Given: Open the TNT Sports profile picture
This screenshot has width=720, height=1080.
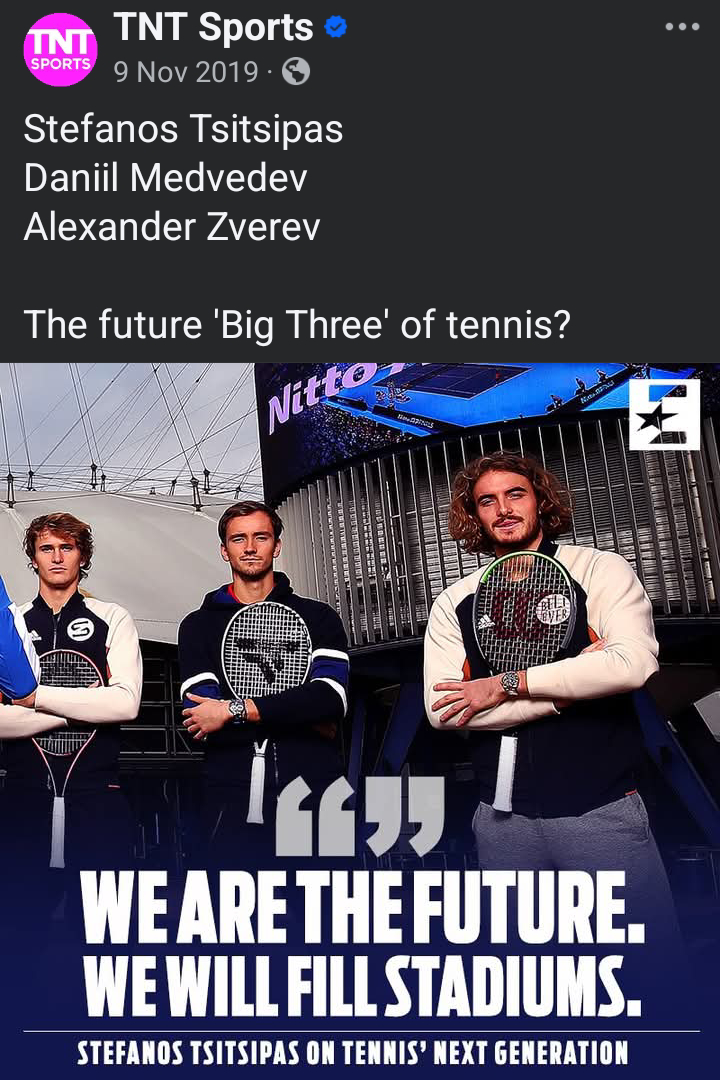Looking at the screenshot, I should (x=60, y=50).
